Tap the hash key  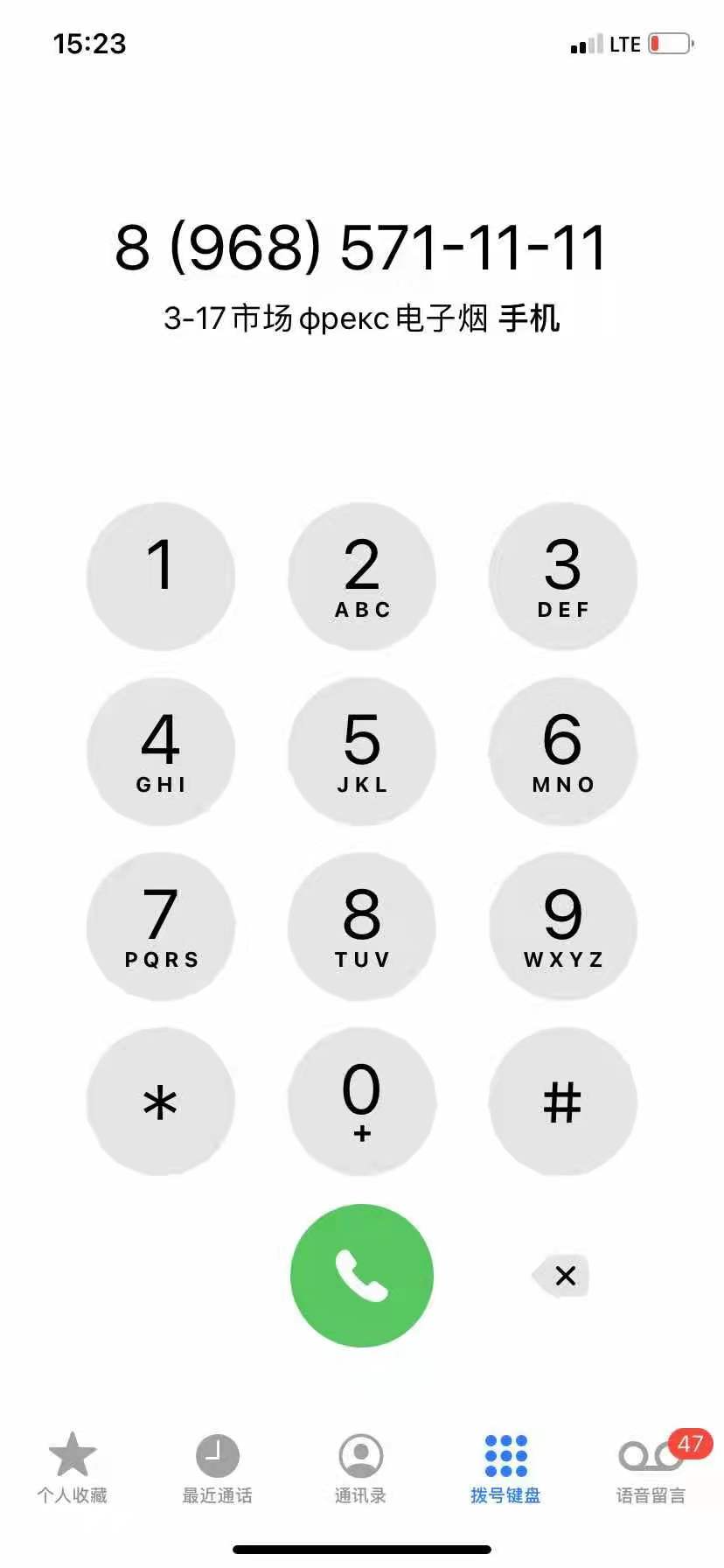(x=563, y=1101)
